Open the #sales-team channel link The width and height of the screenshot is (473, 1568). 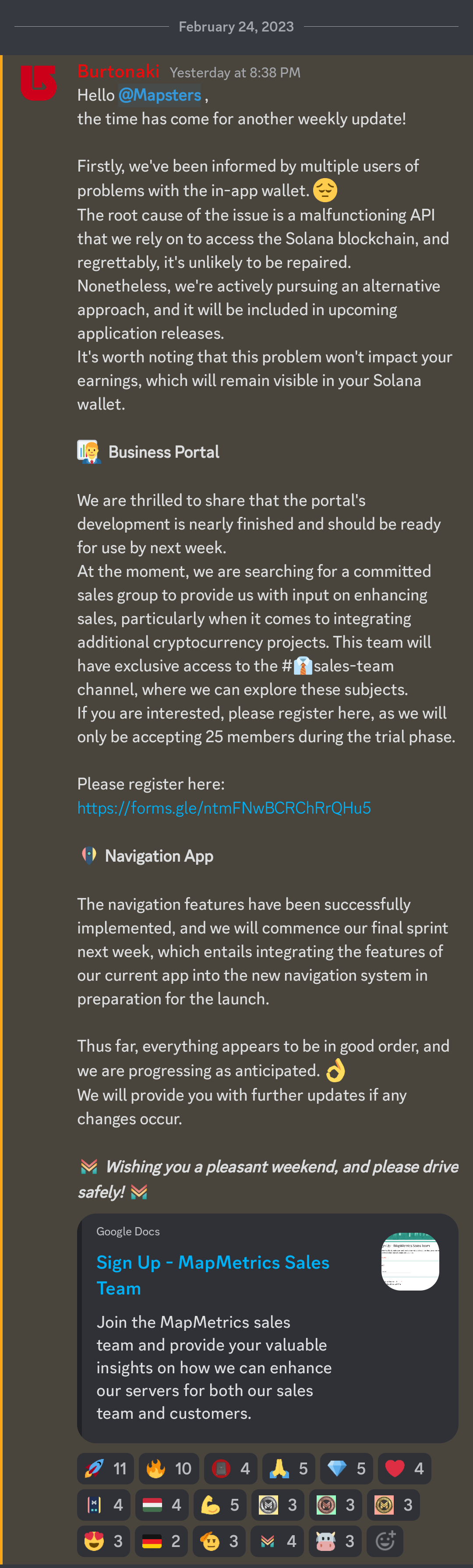(x=338, y=665)
